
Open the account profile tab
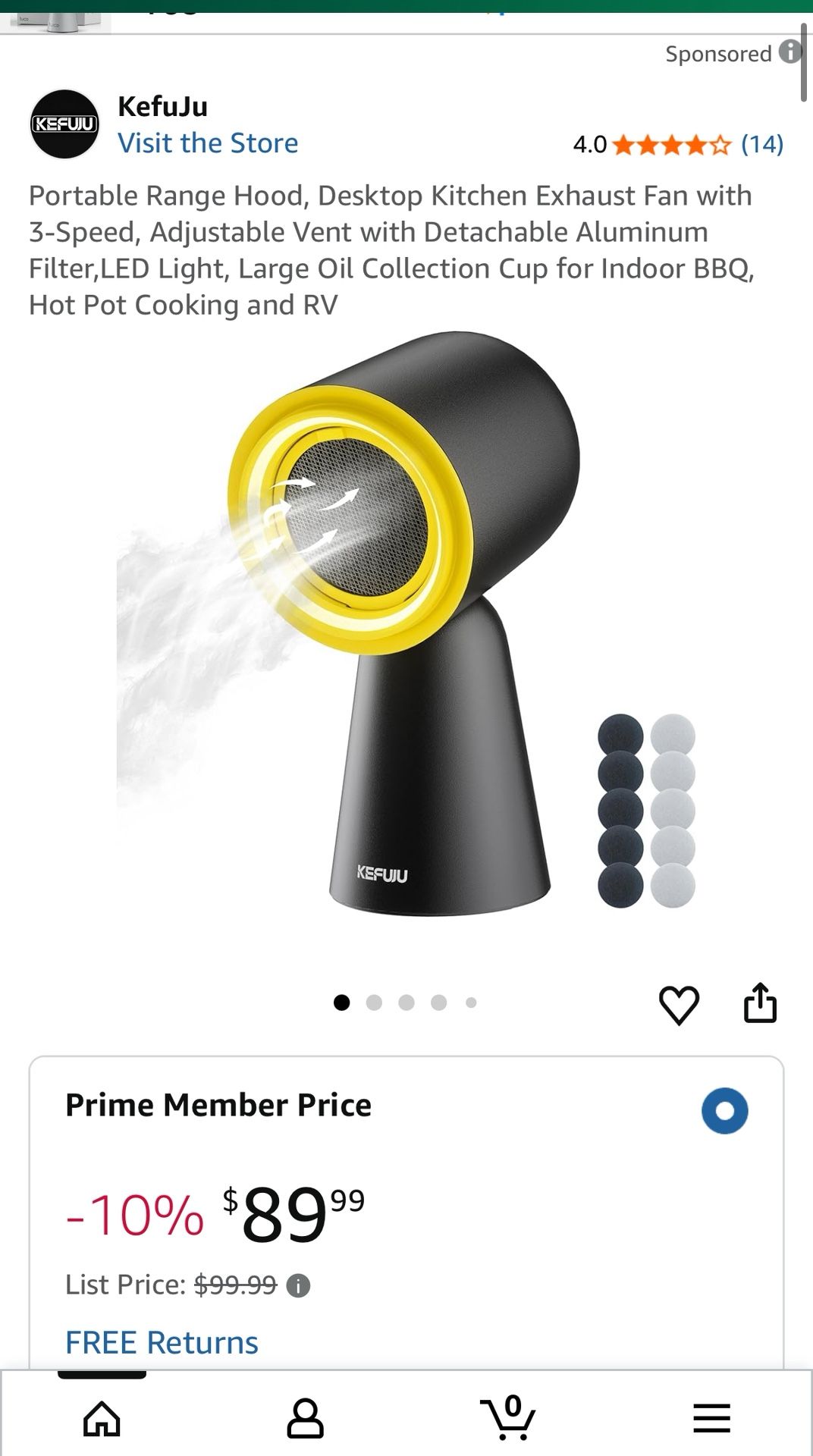coord(305,1418)
